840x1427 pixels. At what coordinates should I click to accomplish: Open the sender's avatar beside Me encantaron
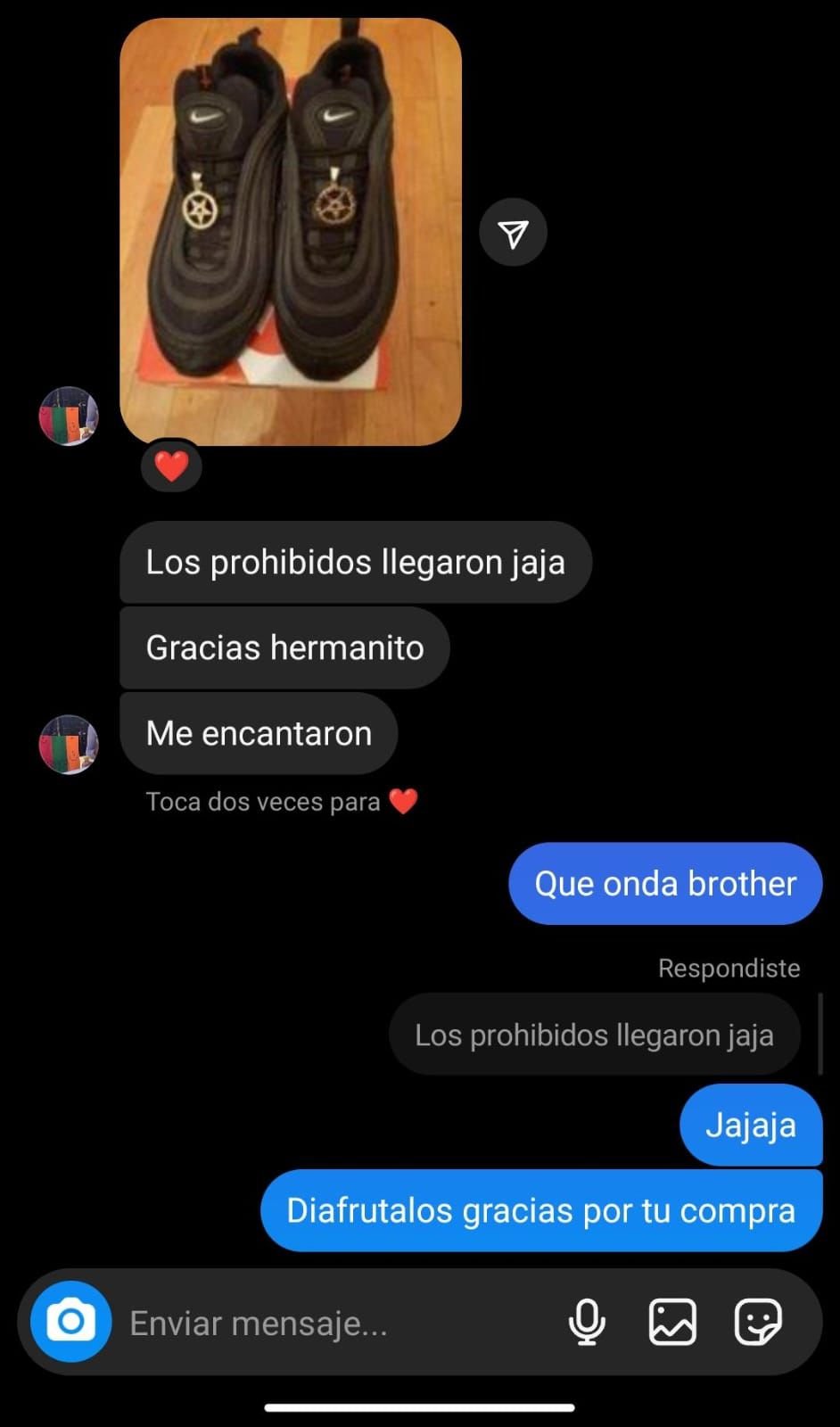pyautogui.click(x=69, y=744)
